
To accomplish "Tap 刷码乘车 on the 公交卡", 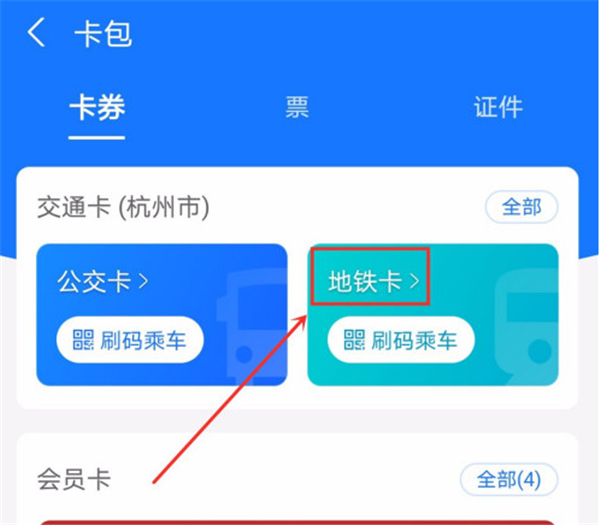I will pyautogui.click(x=129, y=340).
